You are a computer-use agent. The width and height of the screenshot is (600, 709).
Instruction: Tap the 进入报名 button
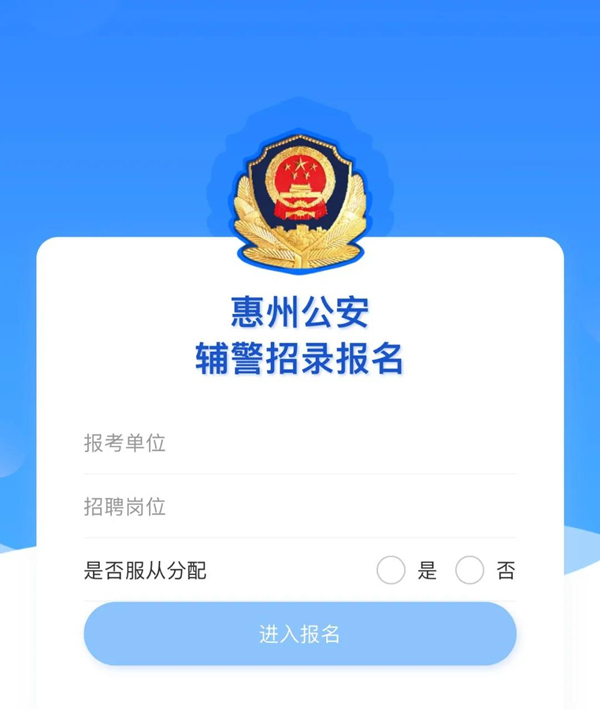click(300, 634)
